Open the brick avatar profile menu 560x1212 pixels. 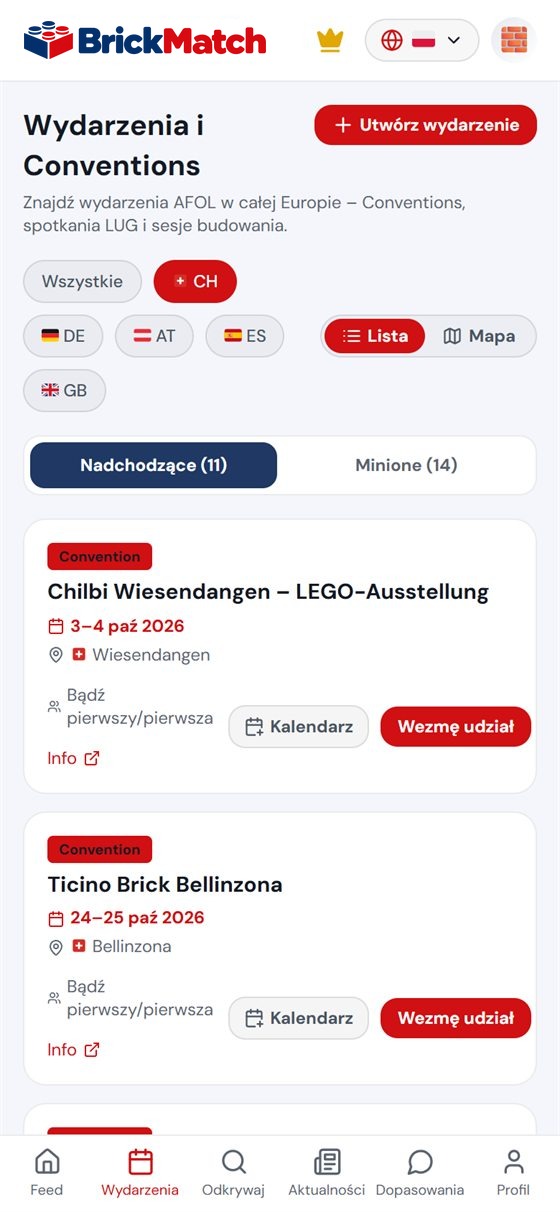[x=514, y=40]
